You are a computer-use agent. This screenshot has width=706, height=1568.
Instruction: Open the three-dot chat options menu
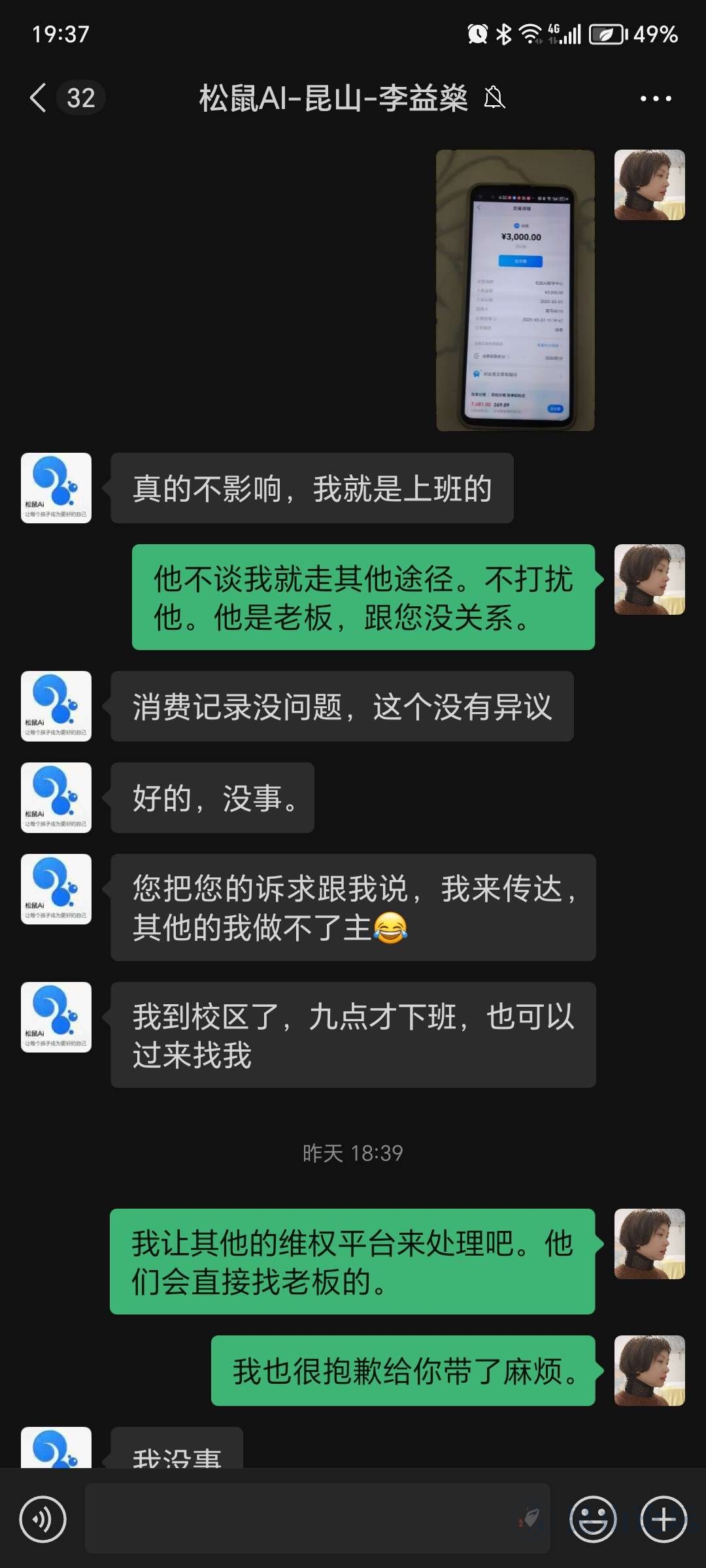(x=655, y=99)
